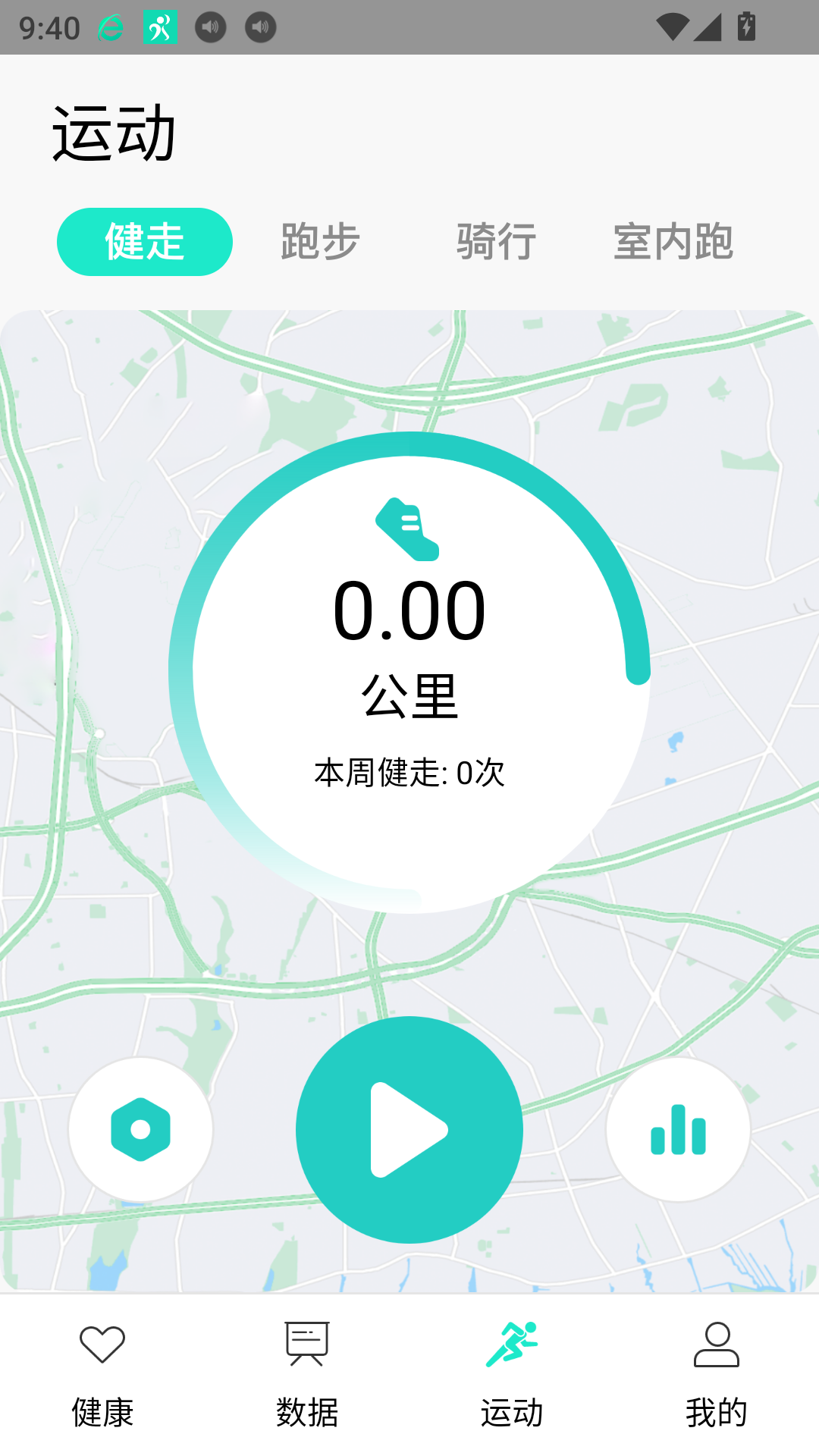Open the 数据 data tab
The height and width of the screenshot is (1456, 819).
coord(307,1374)
